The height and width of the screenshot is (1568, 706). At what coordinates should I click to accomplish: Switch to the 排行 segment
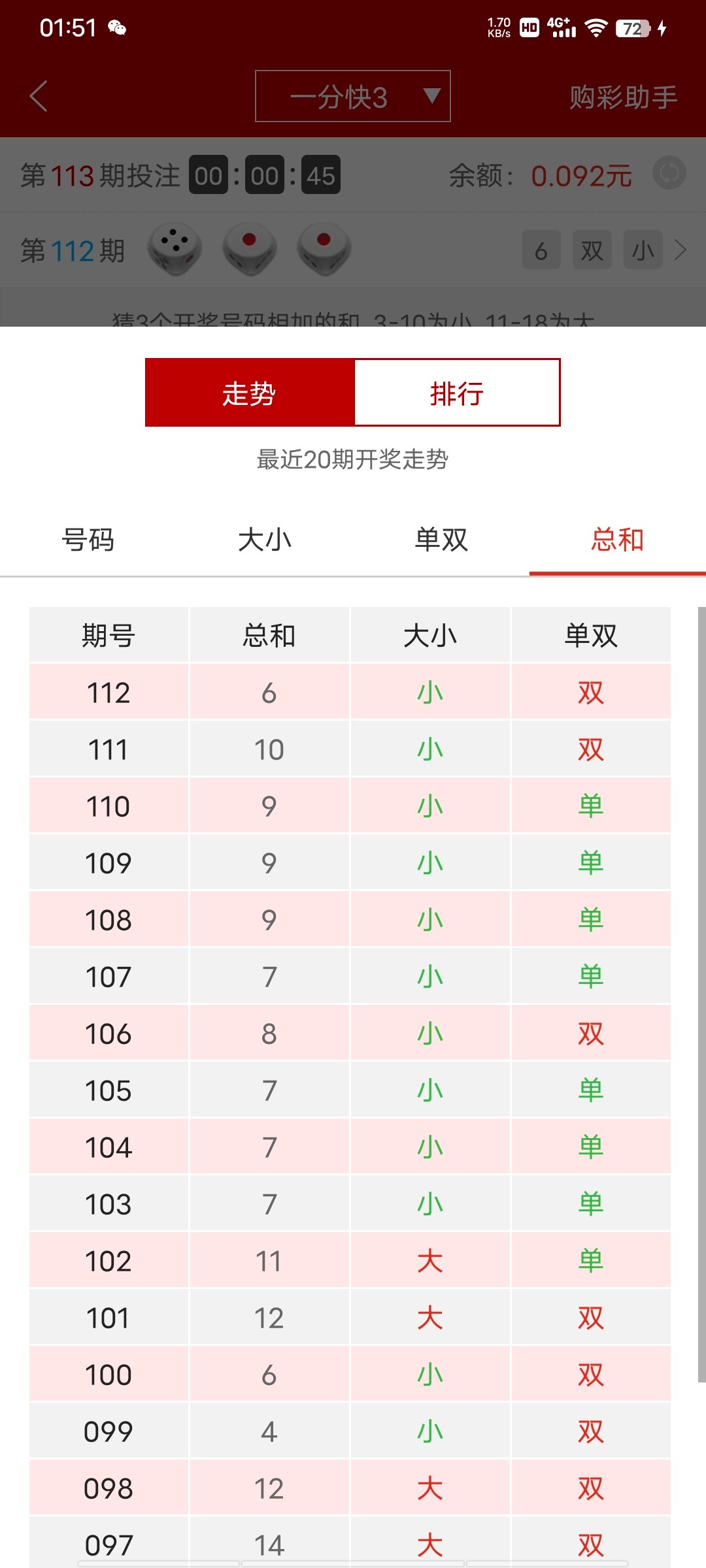pyautogui.click(x=457, y=393)
